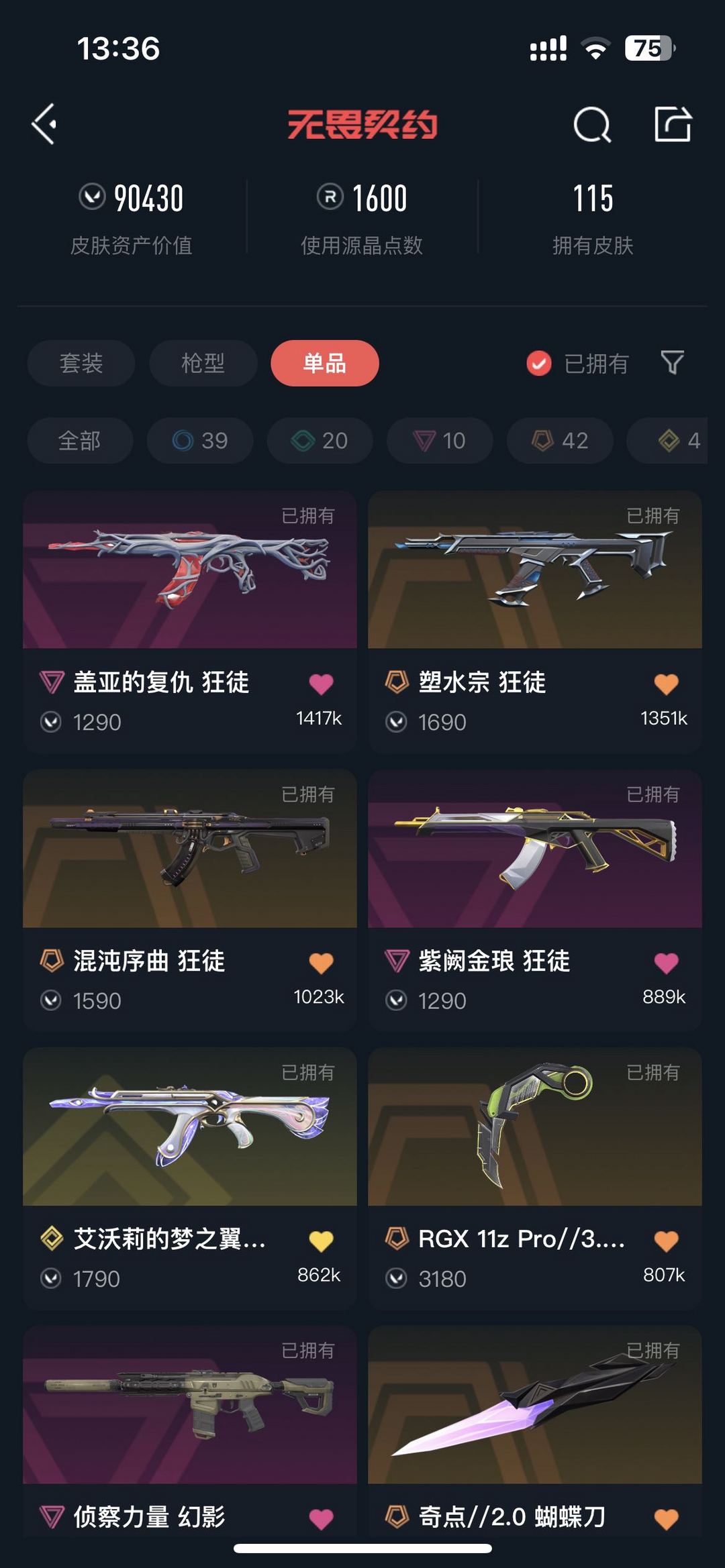Viewport: 725px width, 1568px height.
Task: Go back using the top-left arrow
Action: click(44, 124)
